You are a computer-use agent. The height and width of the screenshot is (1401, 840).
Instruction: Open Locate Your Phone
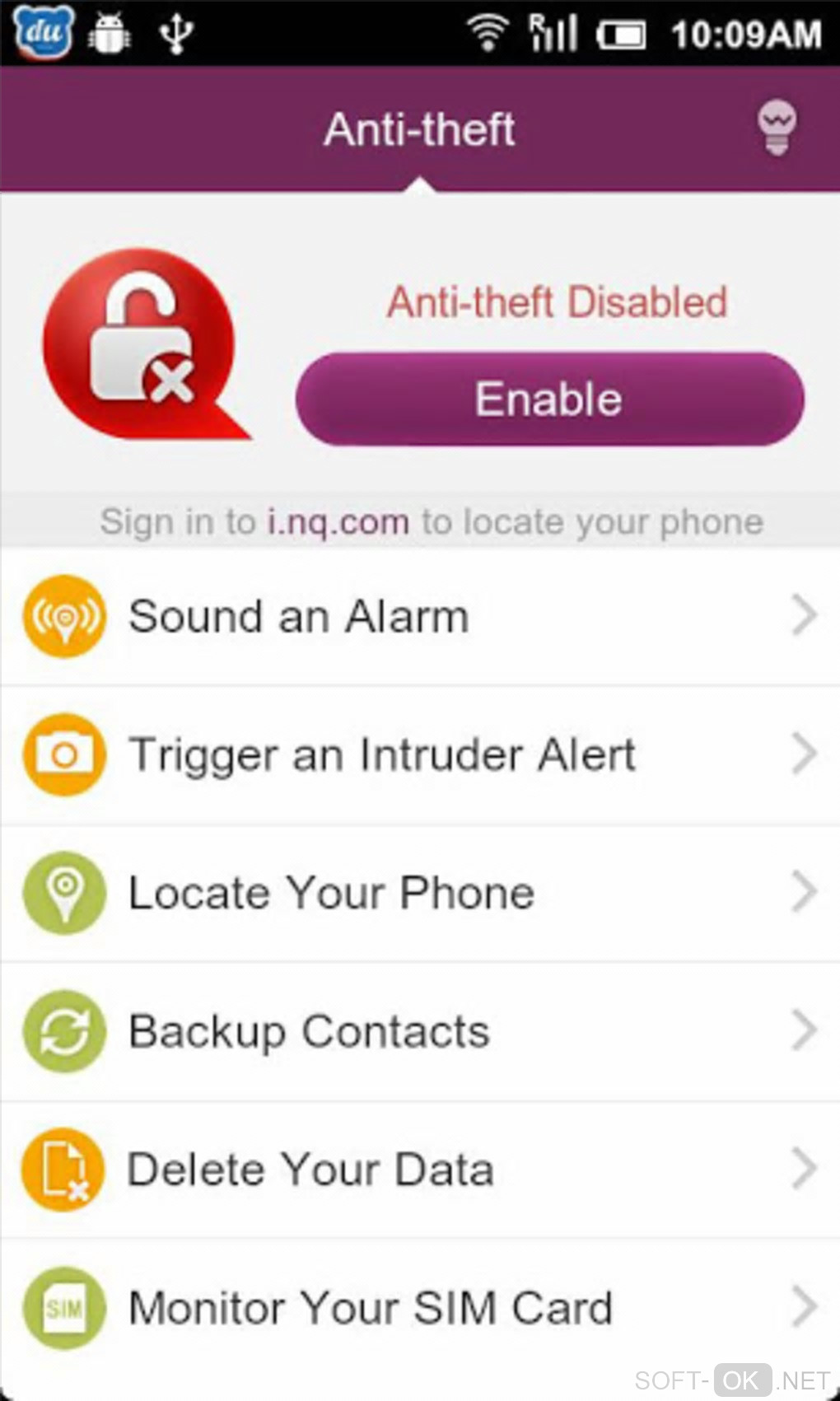click(x=420, y=893)
